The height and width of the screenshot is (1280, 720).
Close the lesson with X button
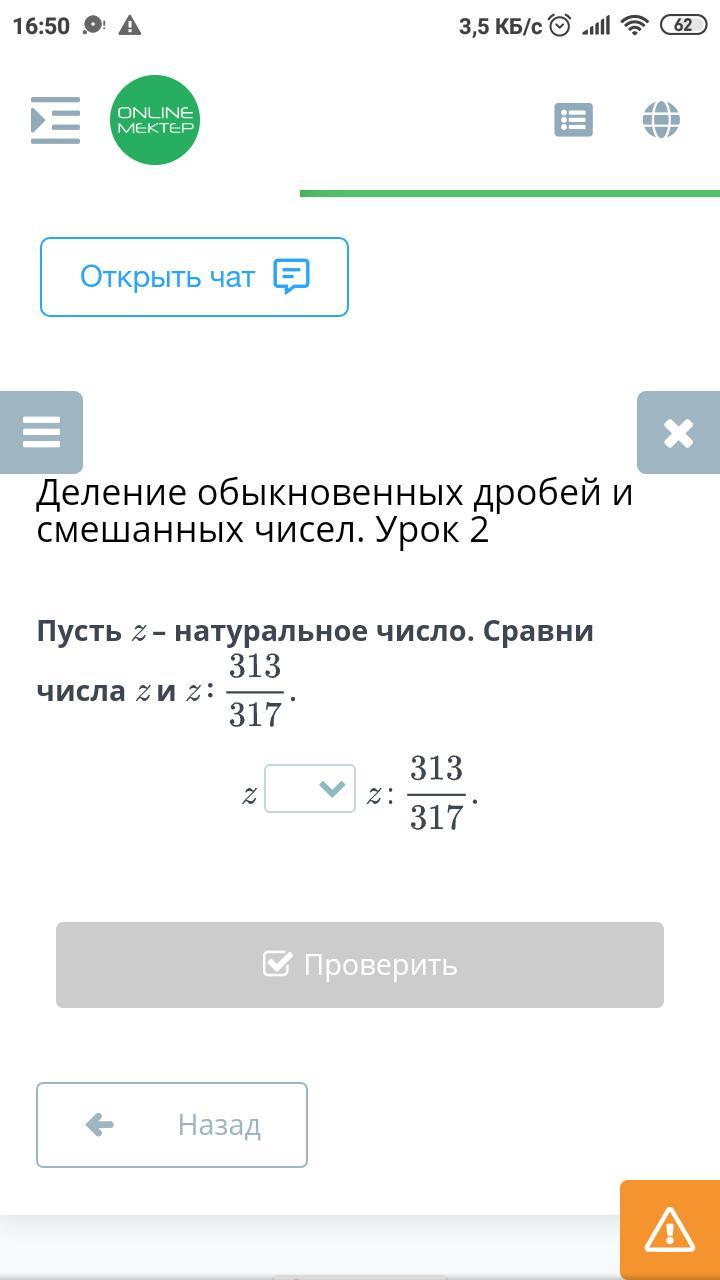(678, 432)
